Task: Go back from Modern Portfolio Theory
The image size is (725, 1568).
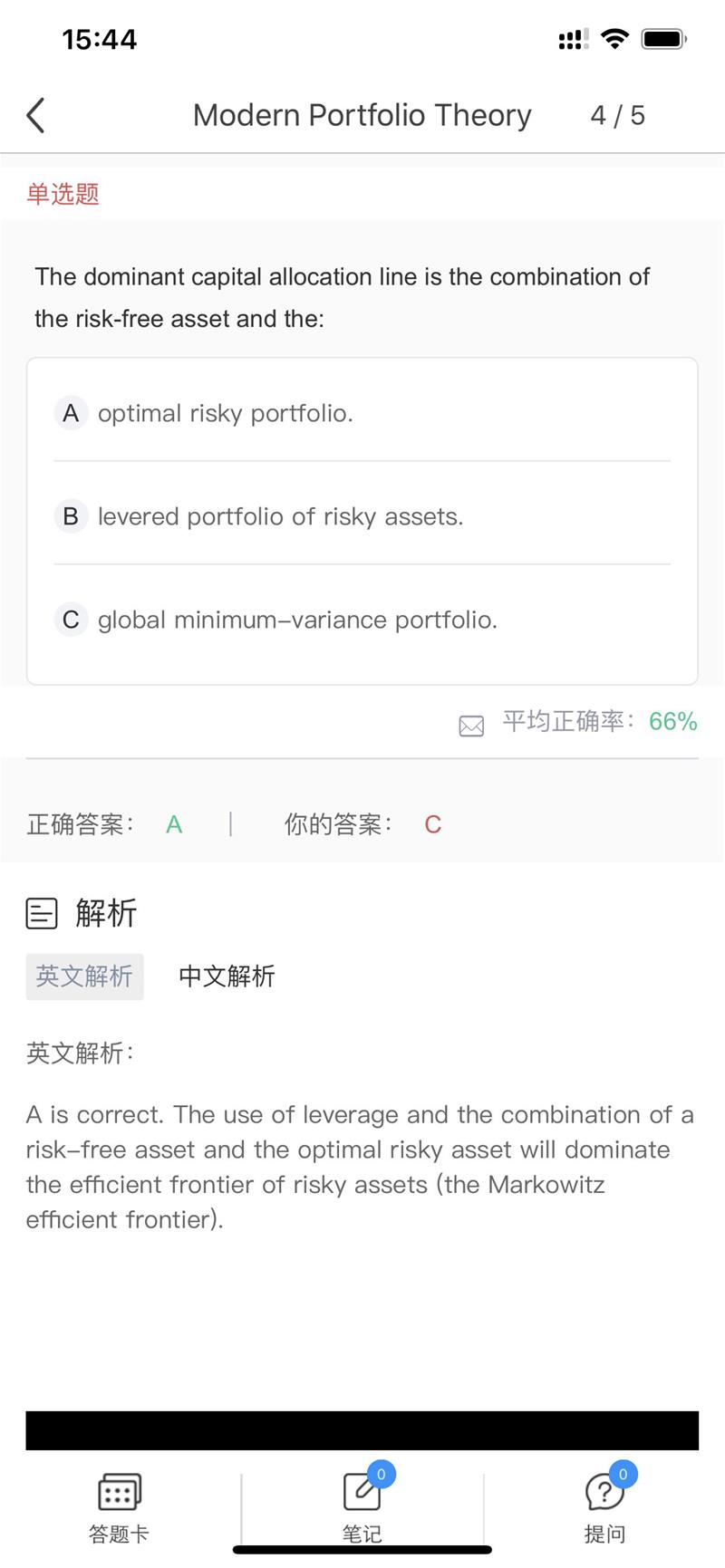Action: pos(36,115)
